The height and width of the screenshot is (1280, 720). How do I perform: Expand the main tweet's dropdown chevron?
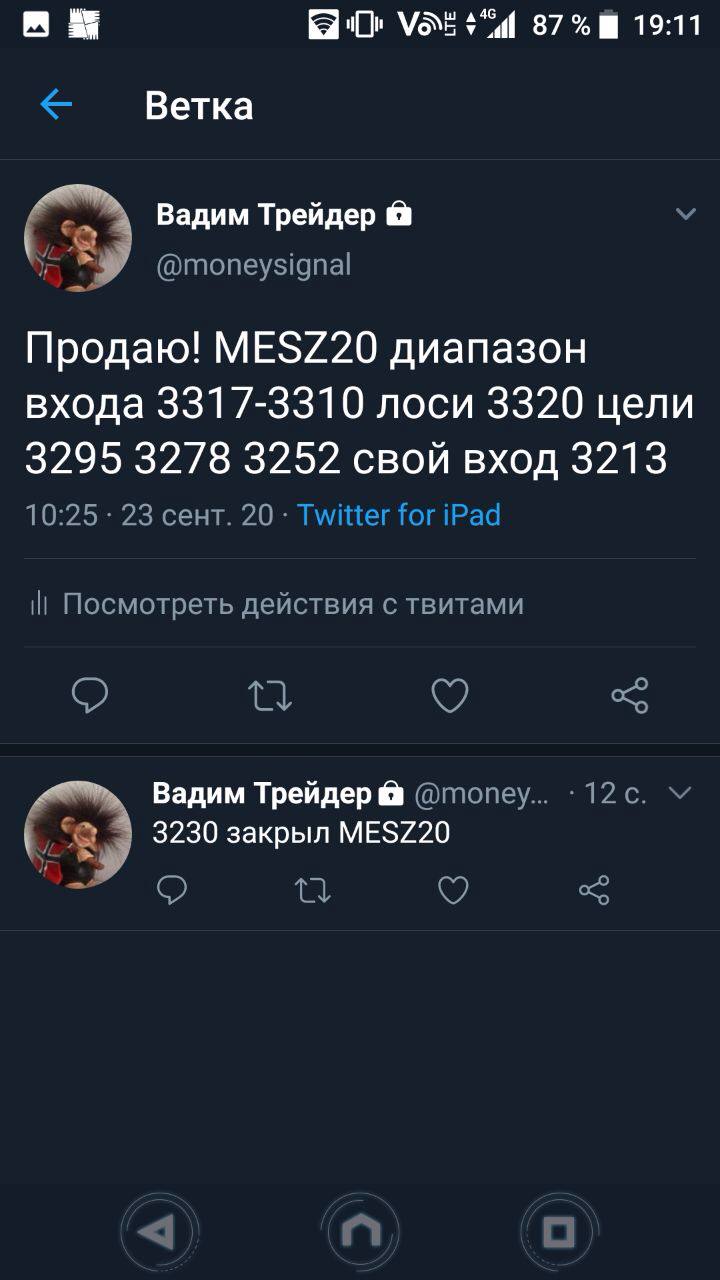[685, 214]
